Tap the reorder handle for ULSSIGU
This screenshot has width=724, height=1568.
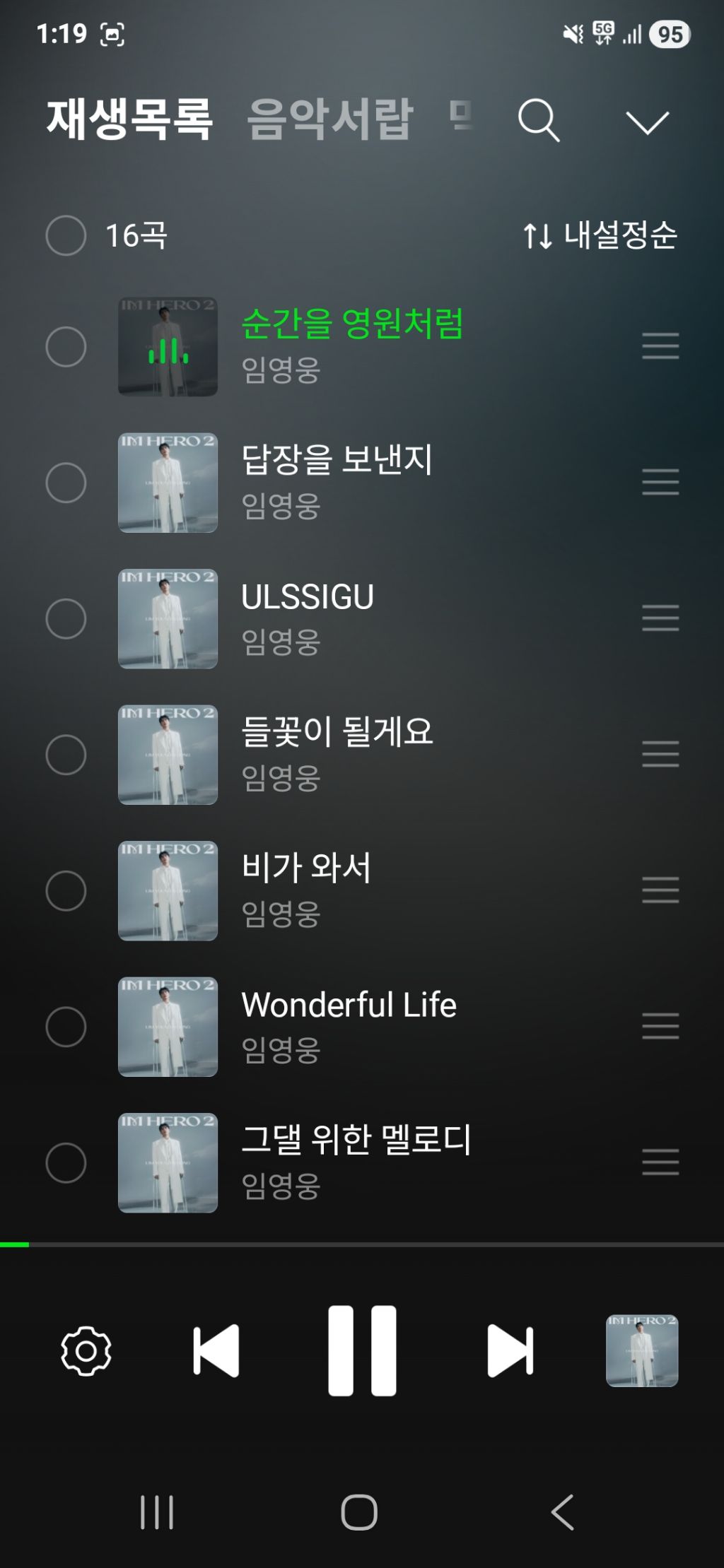(660, 618)
